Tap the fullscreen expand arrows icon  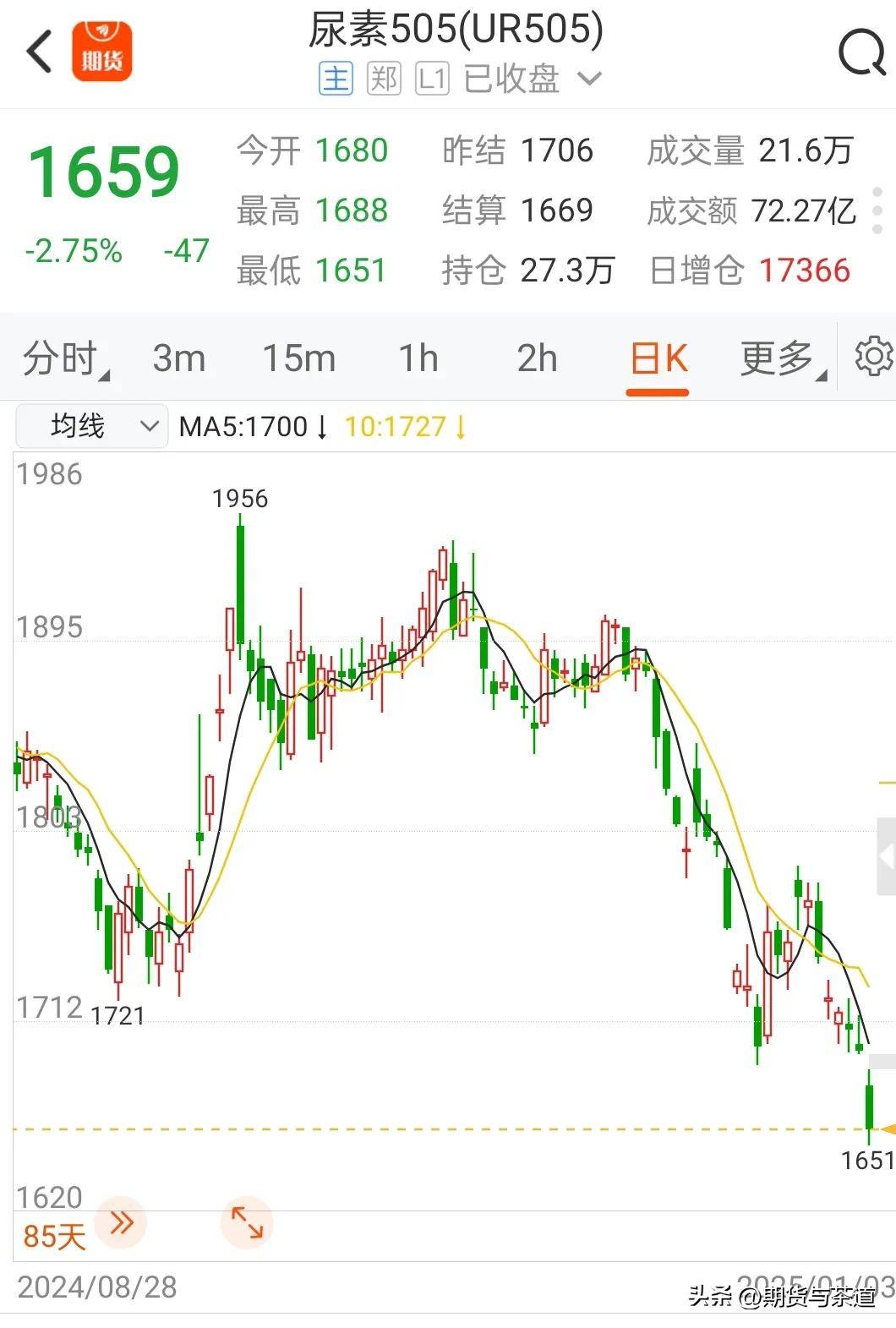click(x=245, y=1221)
